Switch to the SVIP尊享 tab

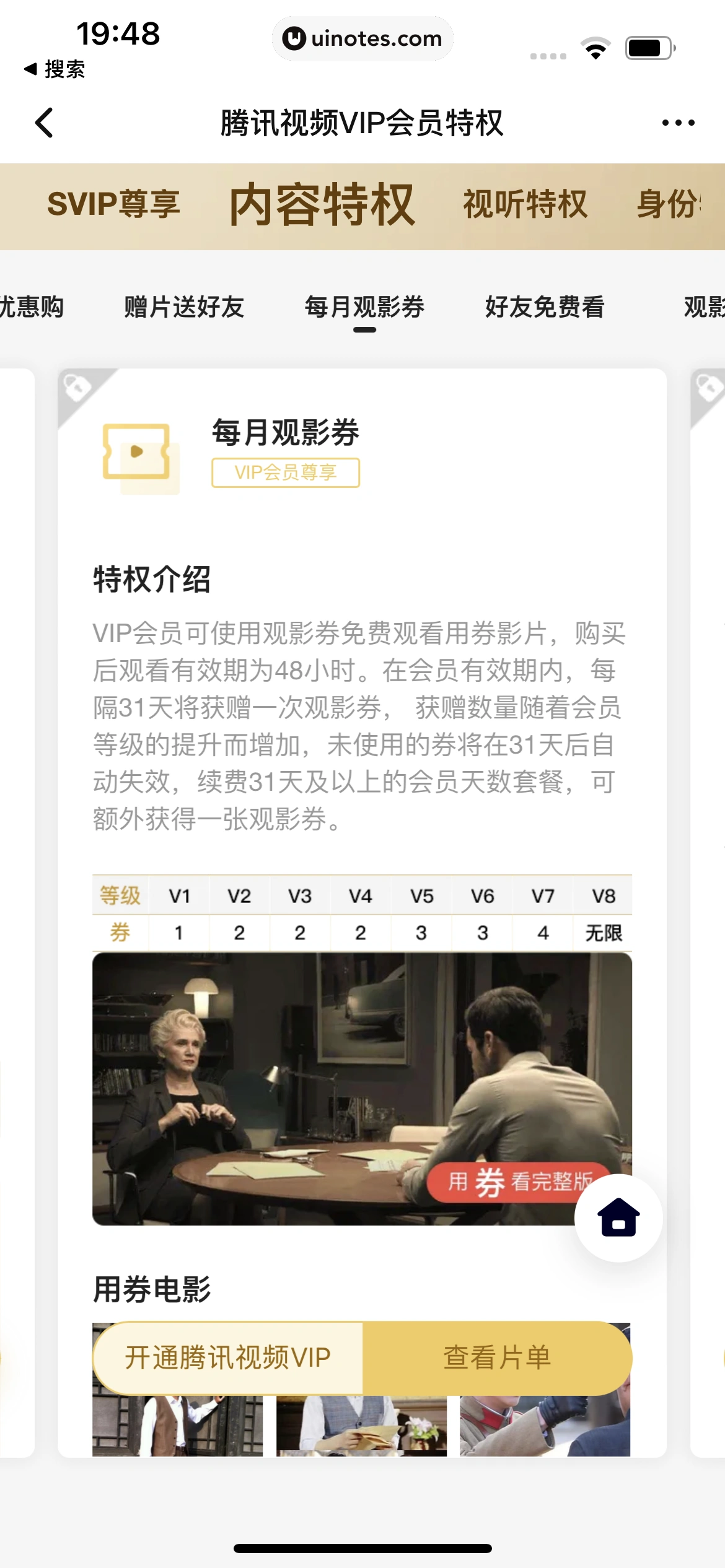click(115, 204)
